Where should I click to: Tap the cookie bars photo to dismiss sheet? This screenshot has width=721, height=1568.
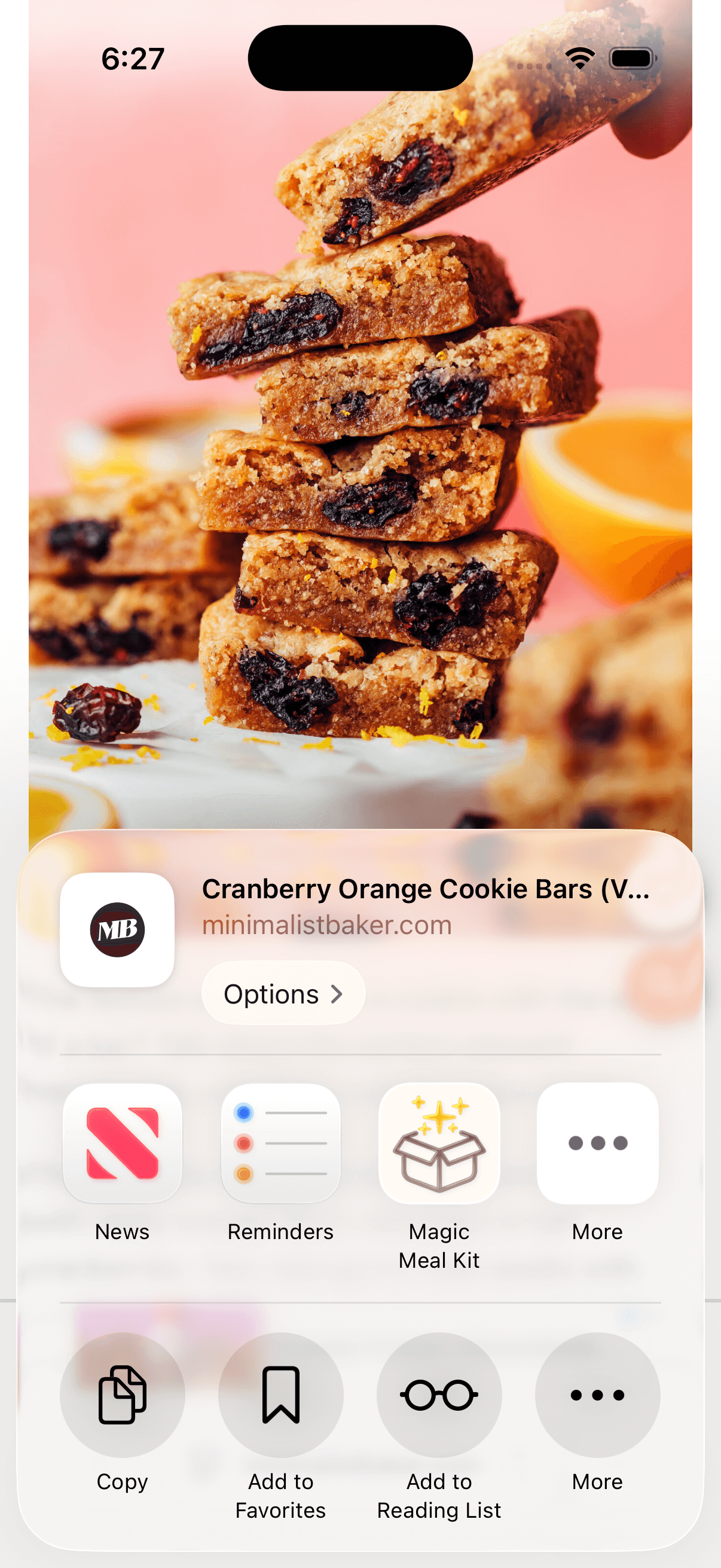tap(360, 426)
